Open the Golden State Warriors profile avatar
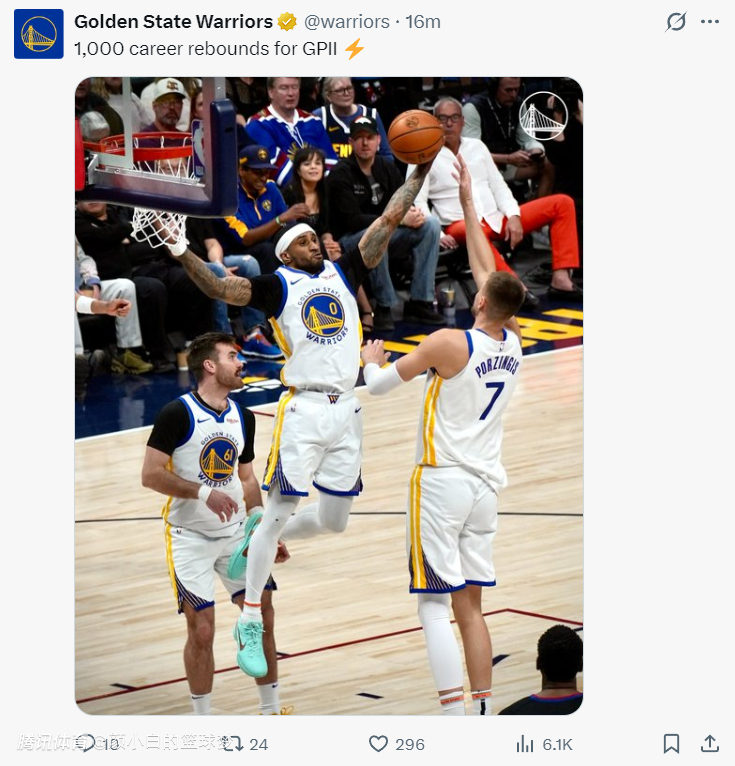Image resolution: width=735 pixels, height=766 pixels. click(x=38, y=34)
